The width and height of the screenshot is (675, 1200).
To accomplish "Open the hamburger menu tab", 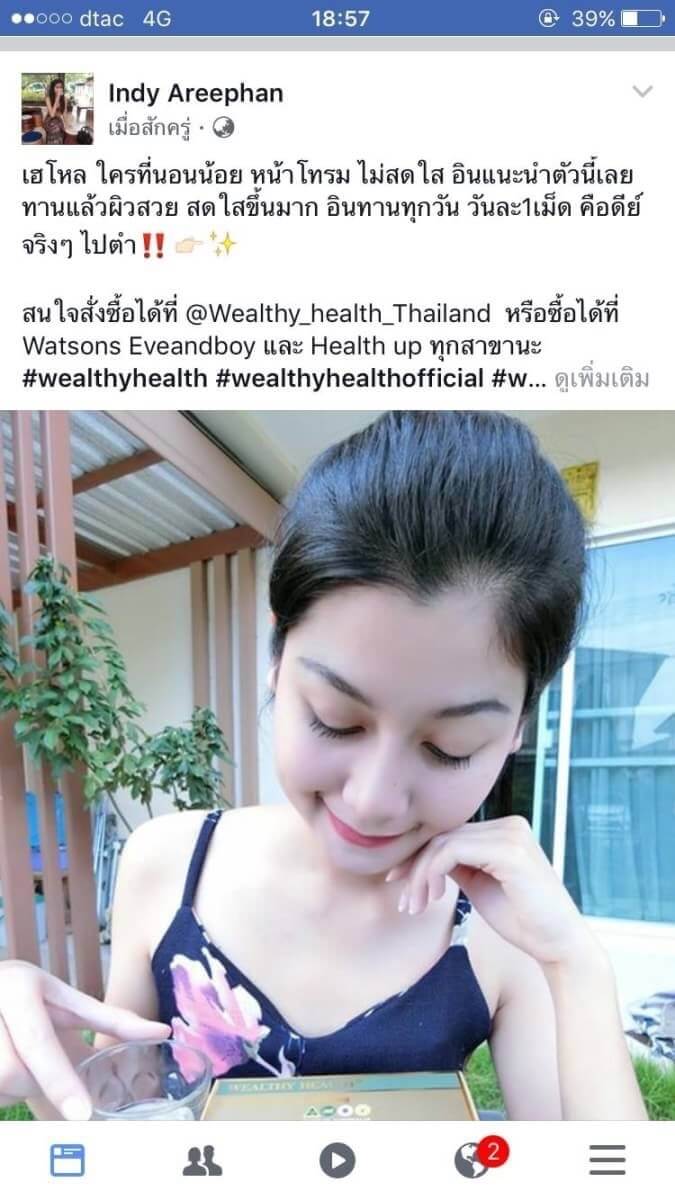I will pos(607,1160).
